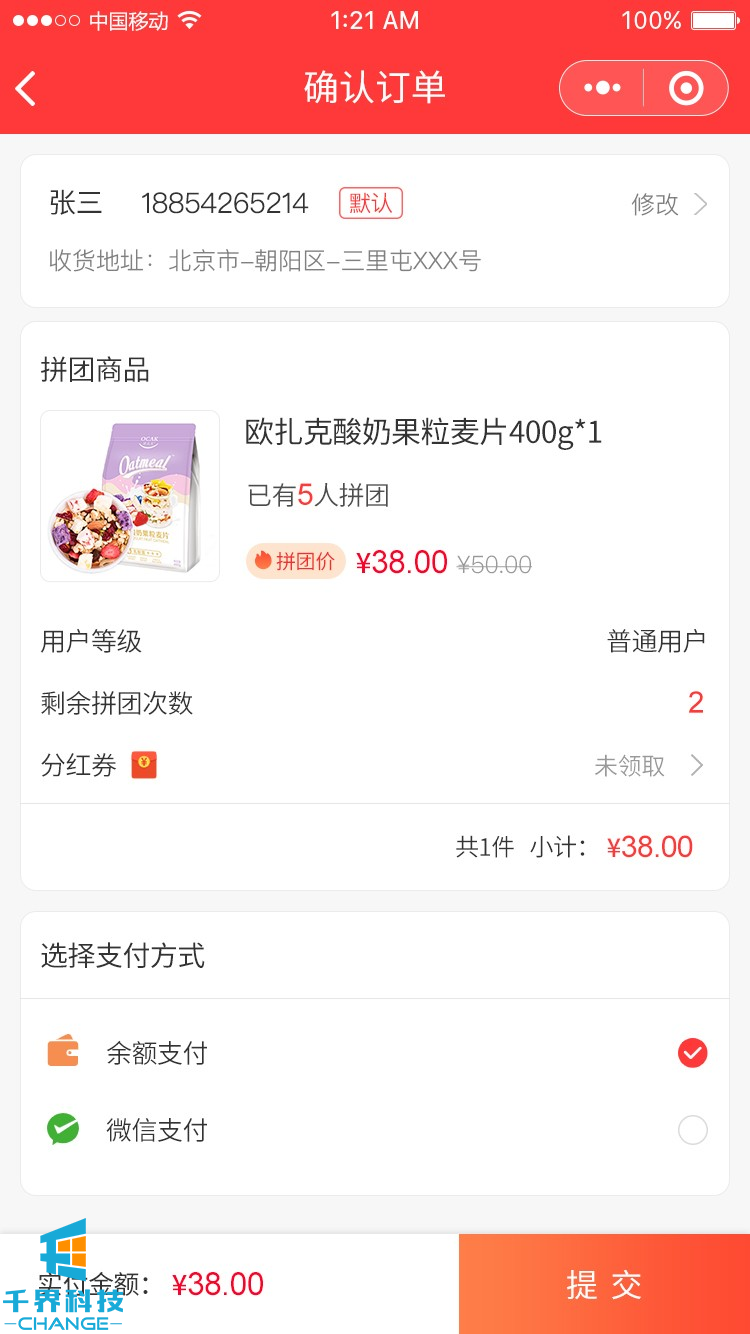Image resolution: width=750 pixels, height=1334 pixels.
Task: Open the 欧扎克酸奶果粒麦片 product item
Action: 374,495
